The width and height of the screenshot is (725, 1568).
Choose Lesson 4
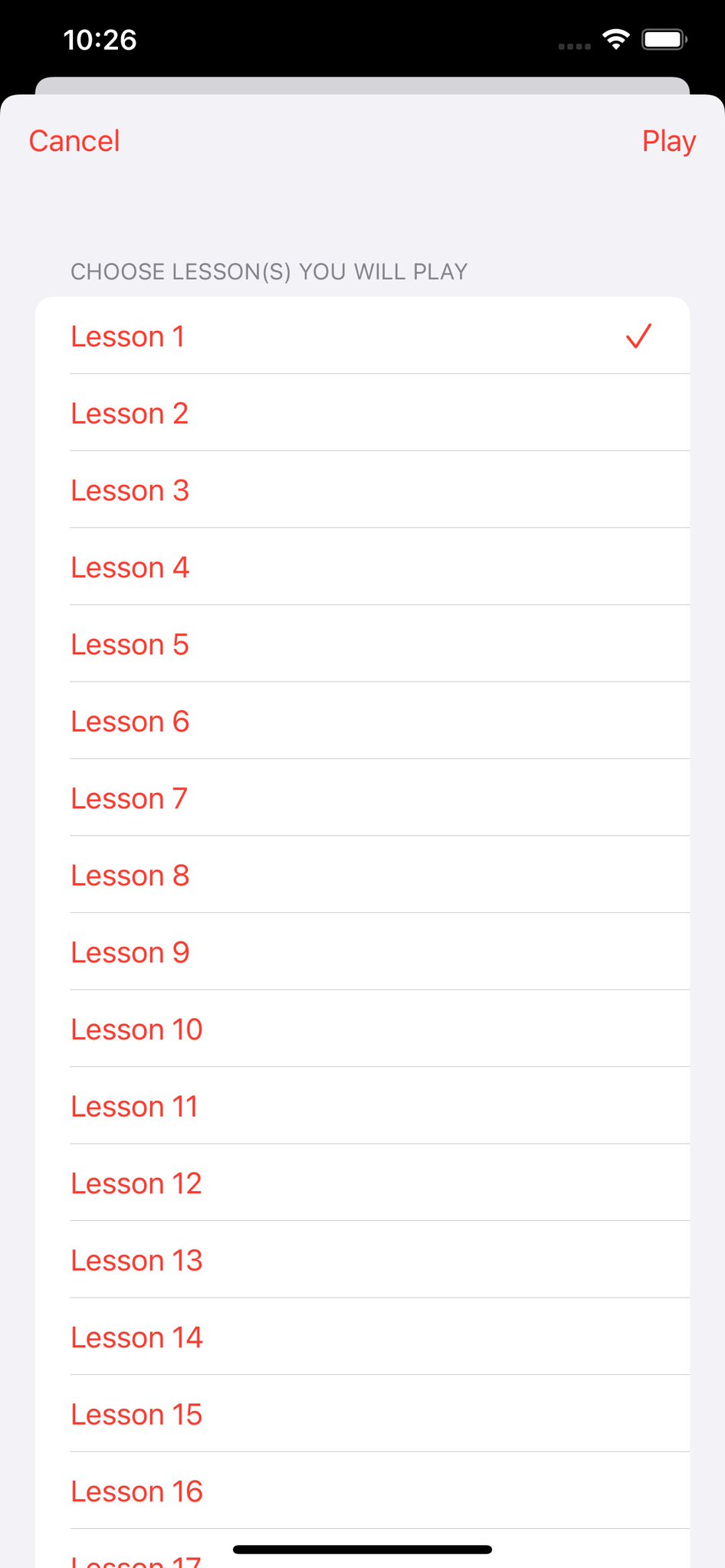pos(362,568)
